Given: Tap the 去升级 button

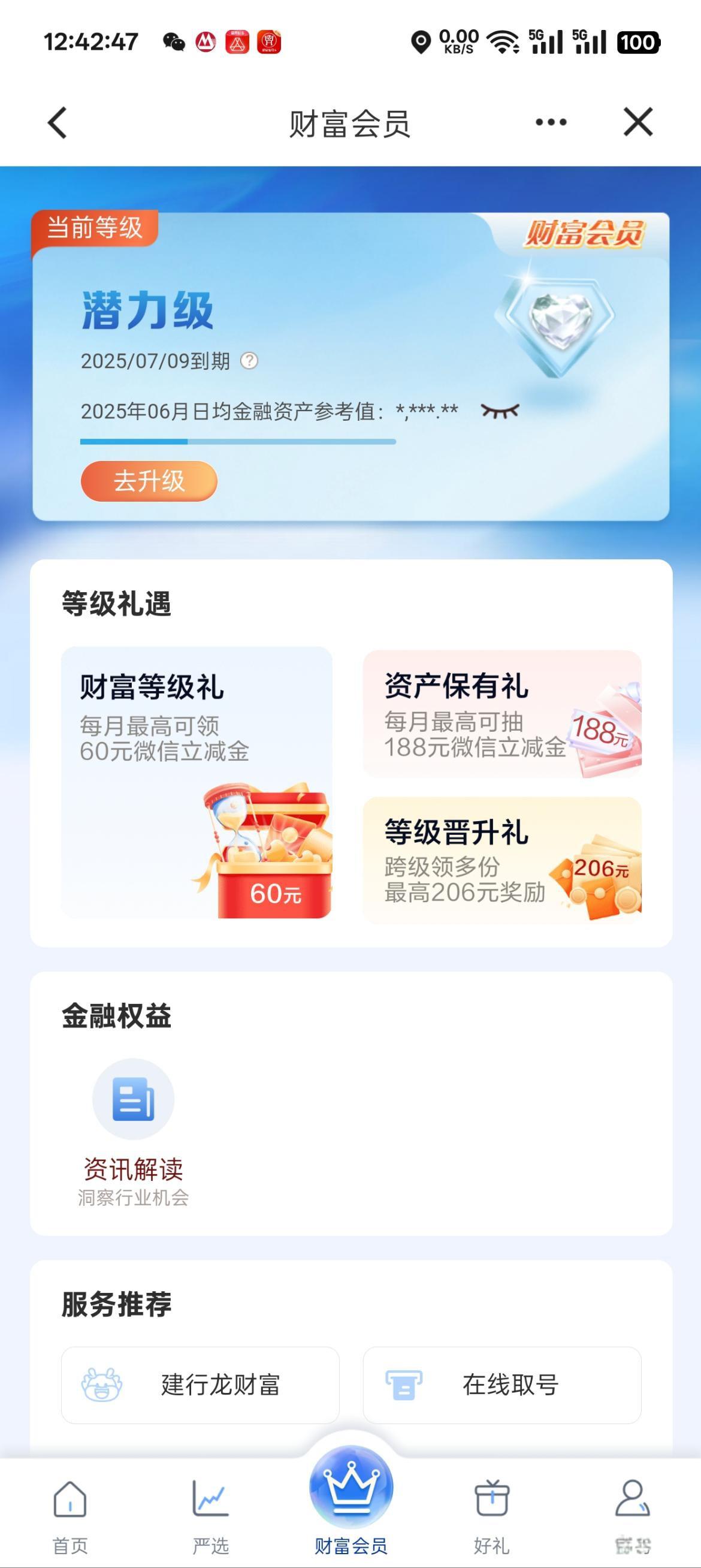Looking at the screenshot, I should (x=149, y=481).
